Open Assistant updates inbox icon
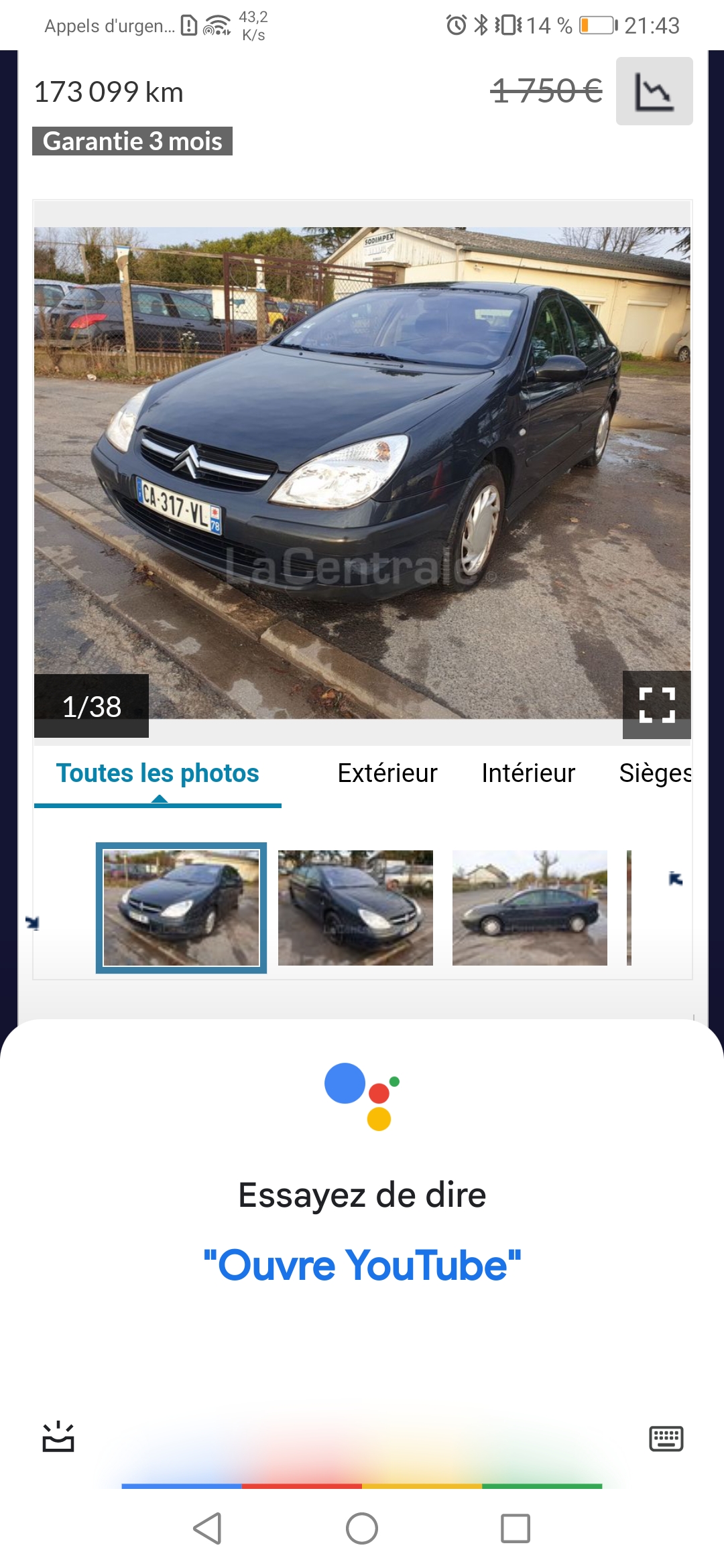Image resolution: width=724 pixels, height=1568 pixels. (58, 1437)
